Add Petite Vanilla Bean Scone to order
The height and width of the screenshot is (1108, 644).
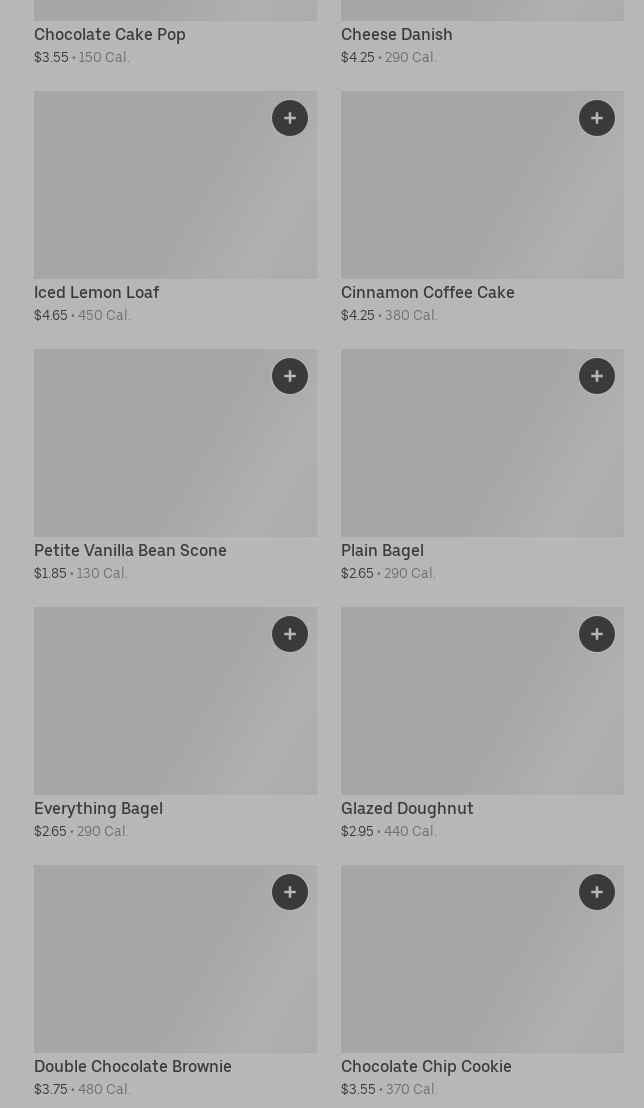pos(290,376)
